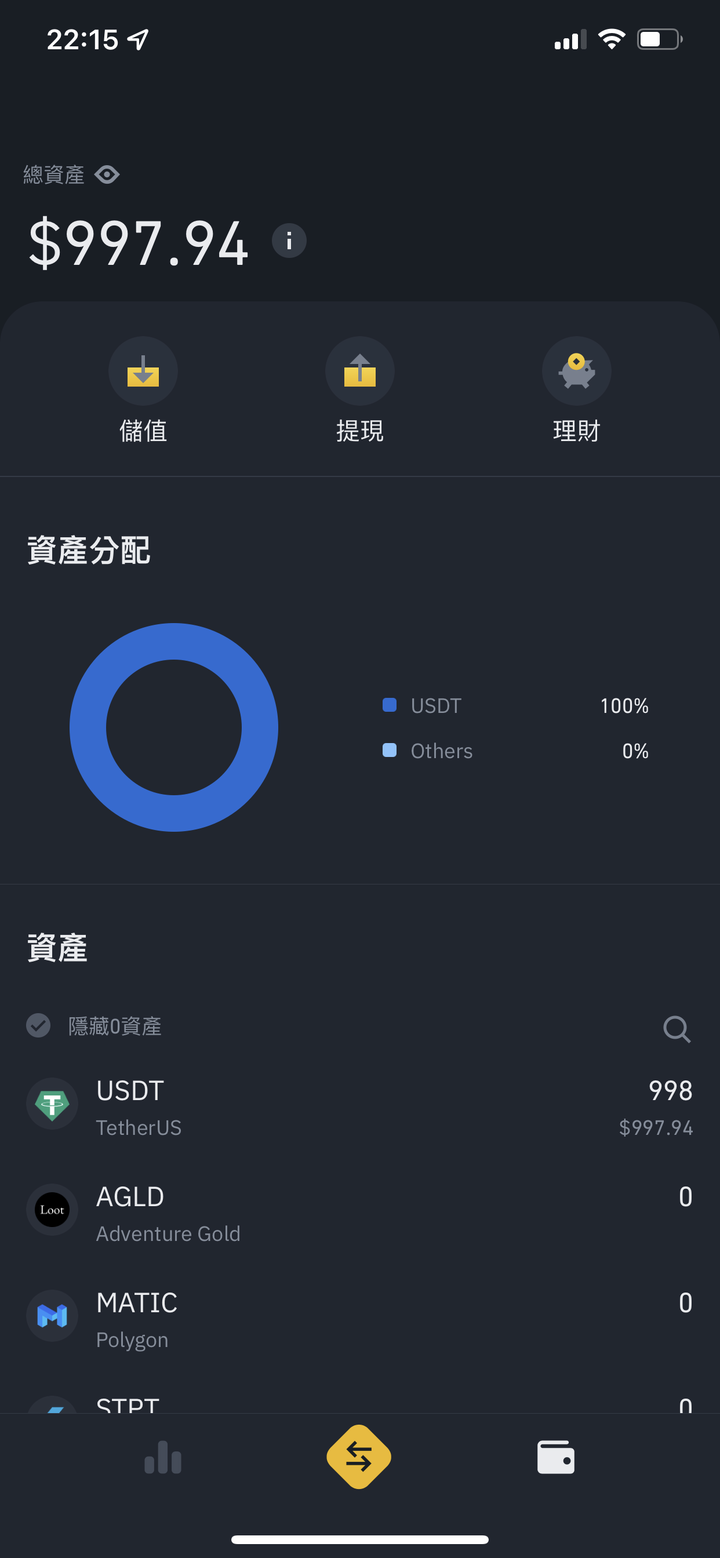Open the USDT TetherUS asset row

360,1108
